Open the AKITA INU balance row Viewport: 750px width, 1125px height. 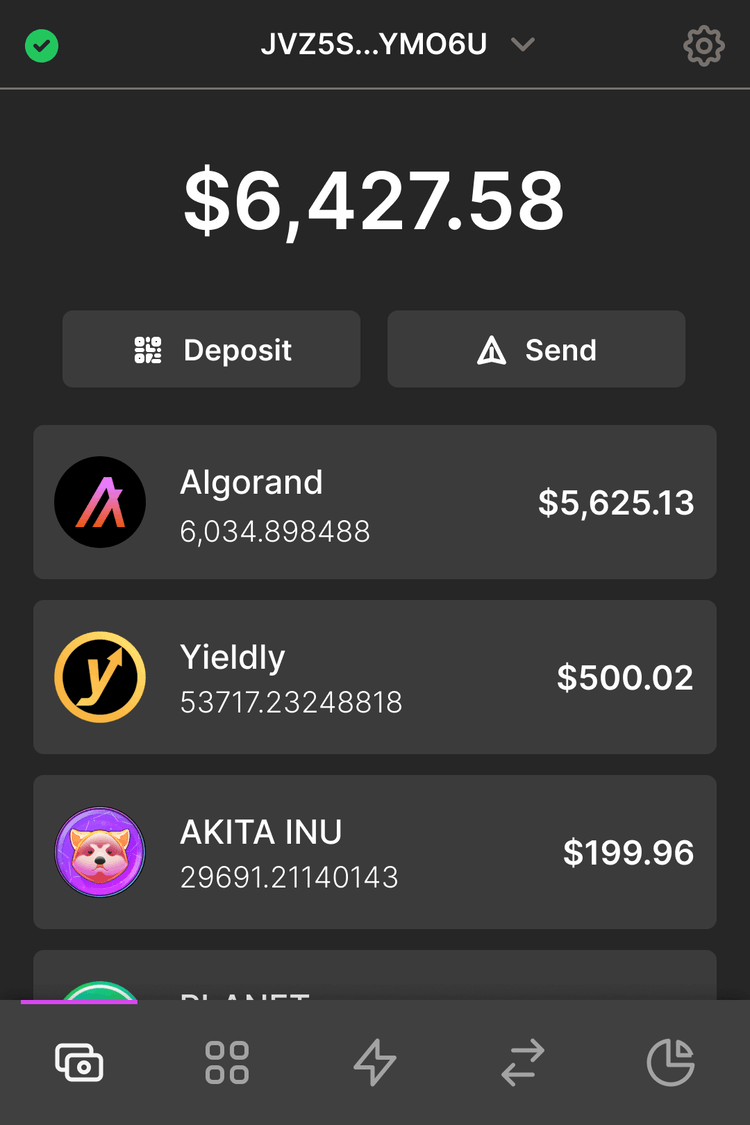click(375, 852)
